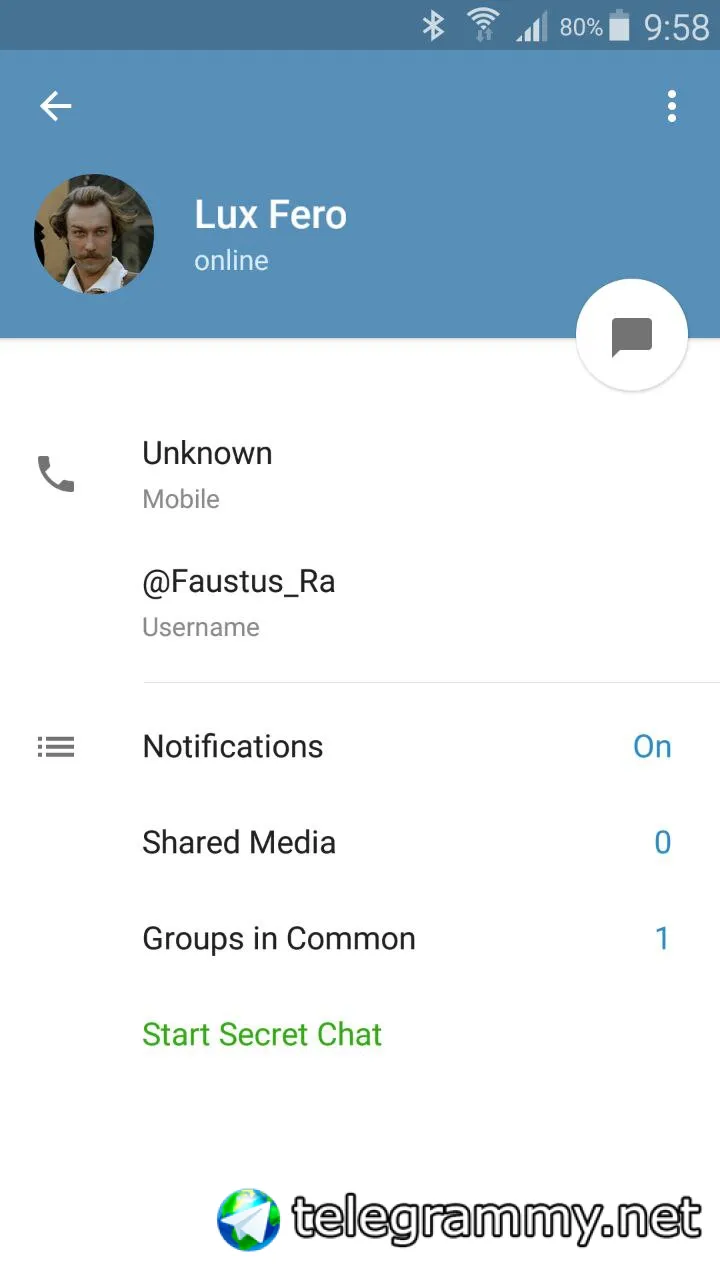Go back using the arrow icon
The width and height of the screenshot is (720, 1280).
56,106
